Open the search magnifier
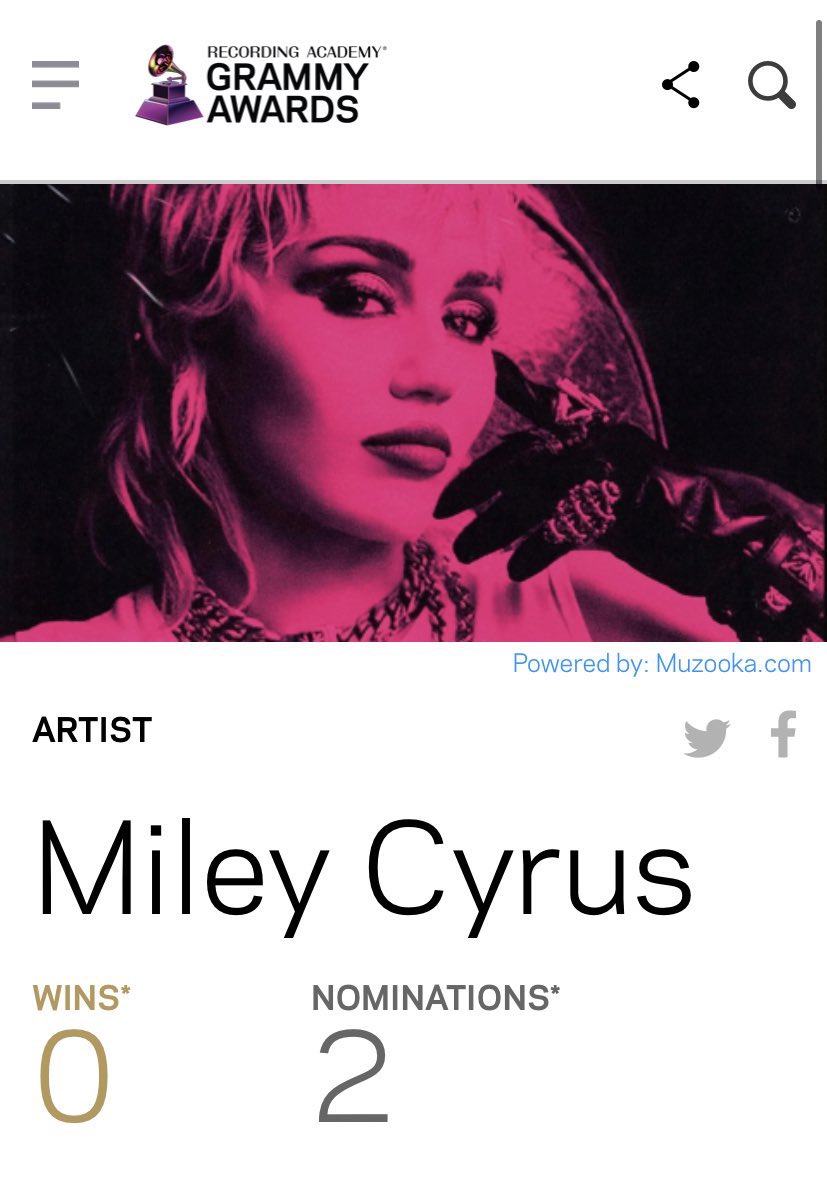Screen dimensions: 827x1199 771,85
